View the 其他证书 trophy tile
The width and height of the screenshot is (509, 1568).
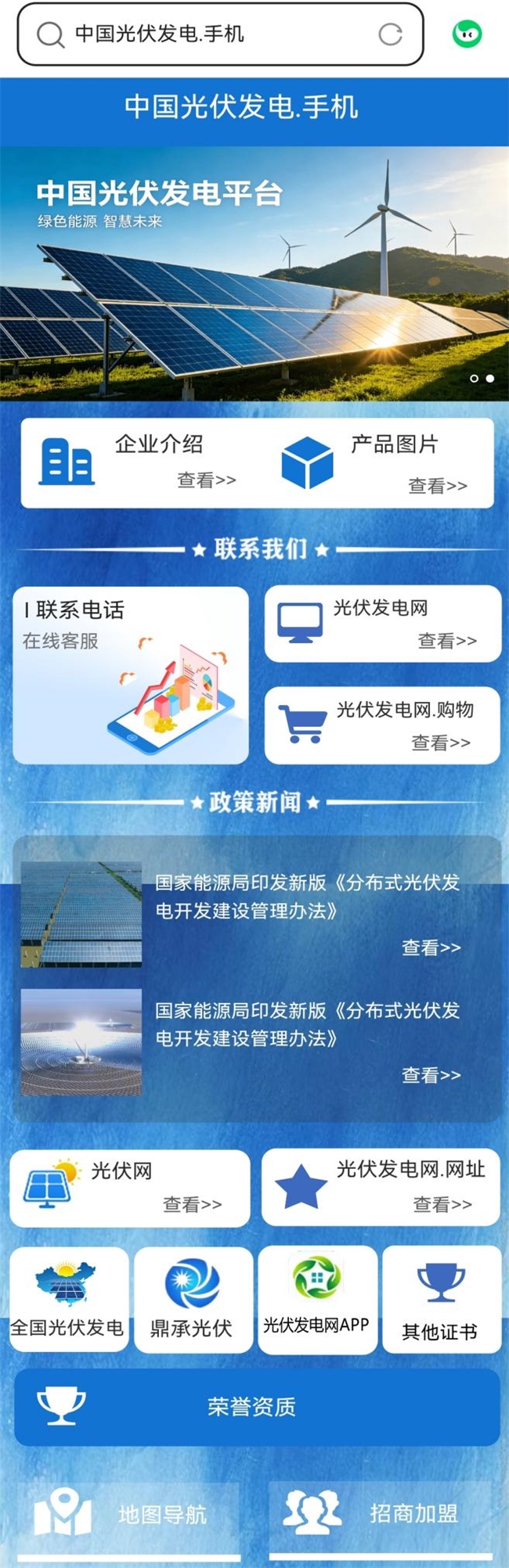(x=442, y=1300)
